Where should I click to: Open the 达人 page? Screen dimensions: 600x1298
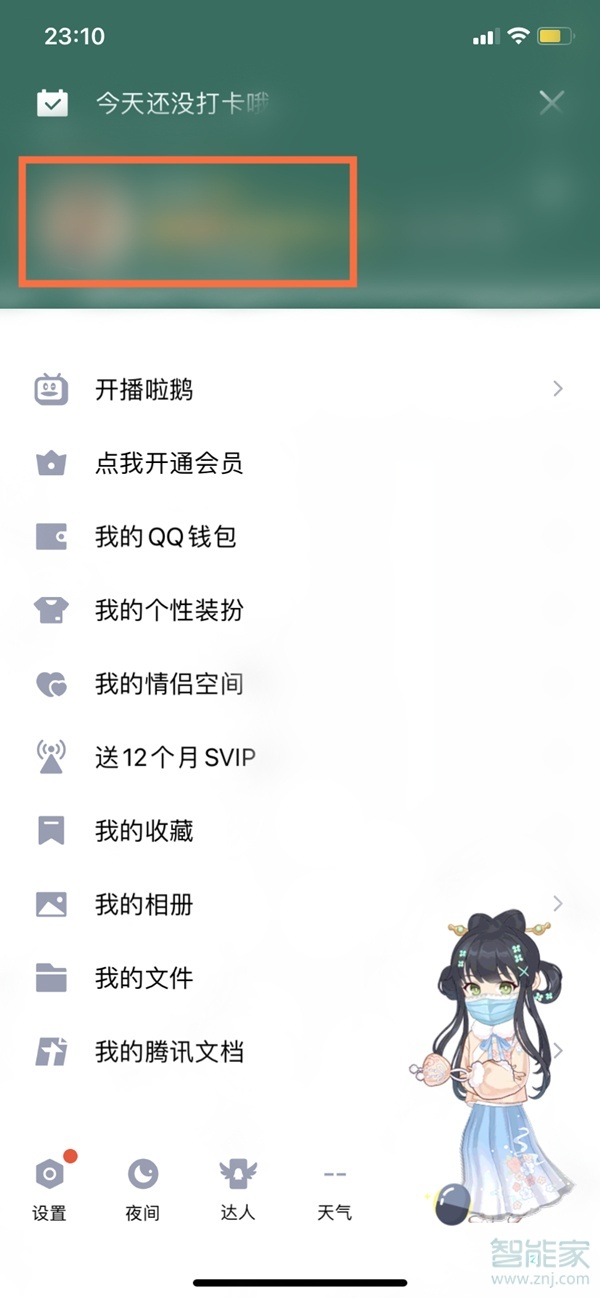pyautogui.click(x=238, y=1190)
